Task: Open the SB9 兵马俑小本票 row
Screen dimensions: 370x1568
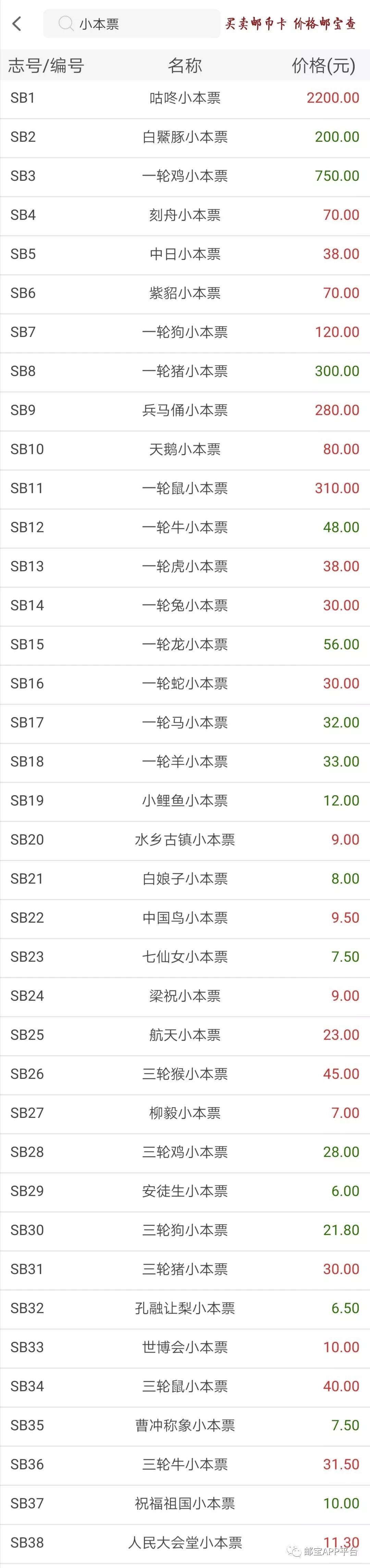Action: pos(185,410)
